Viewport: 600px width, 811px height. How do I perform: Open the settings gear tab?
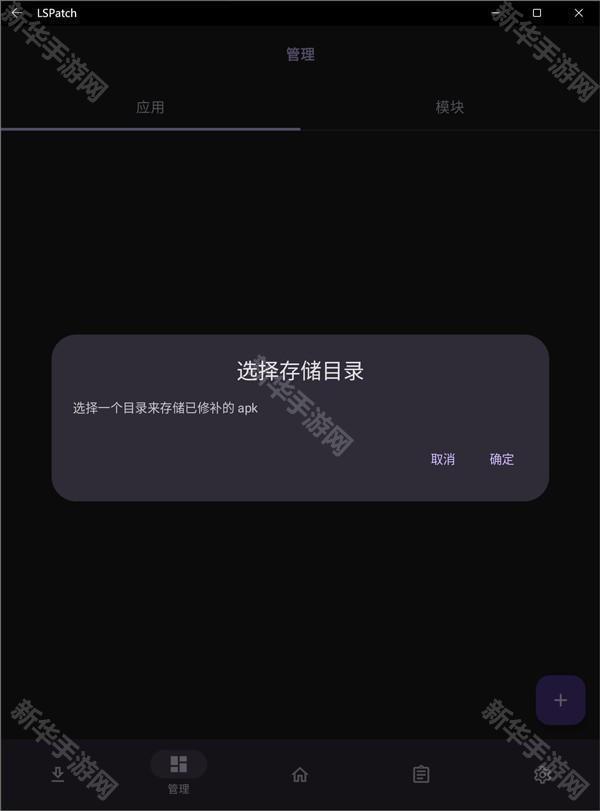[542, 774]
